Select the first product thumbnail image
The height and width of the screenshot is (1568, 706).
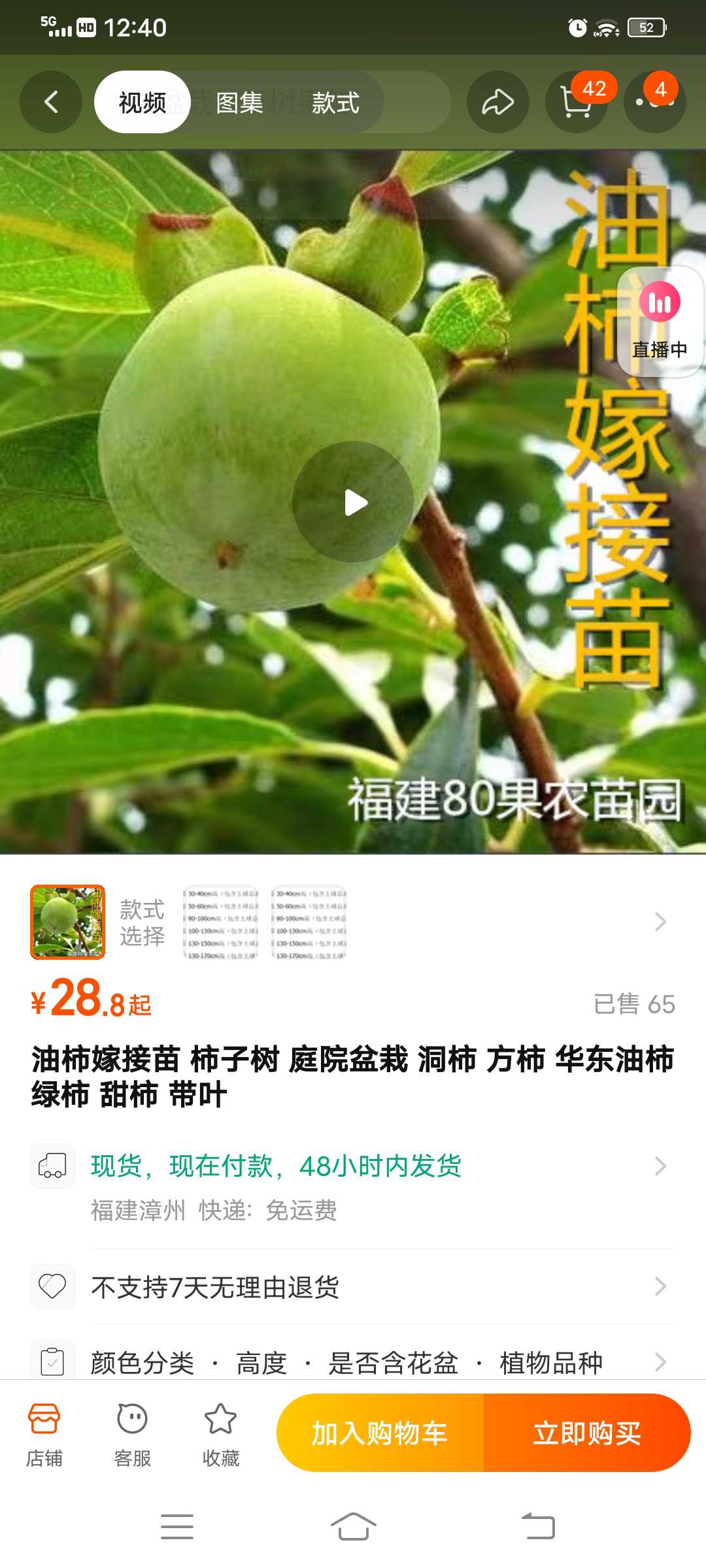point(68,922)
